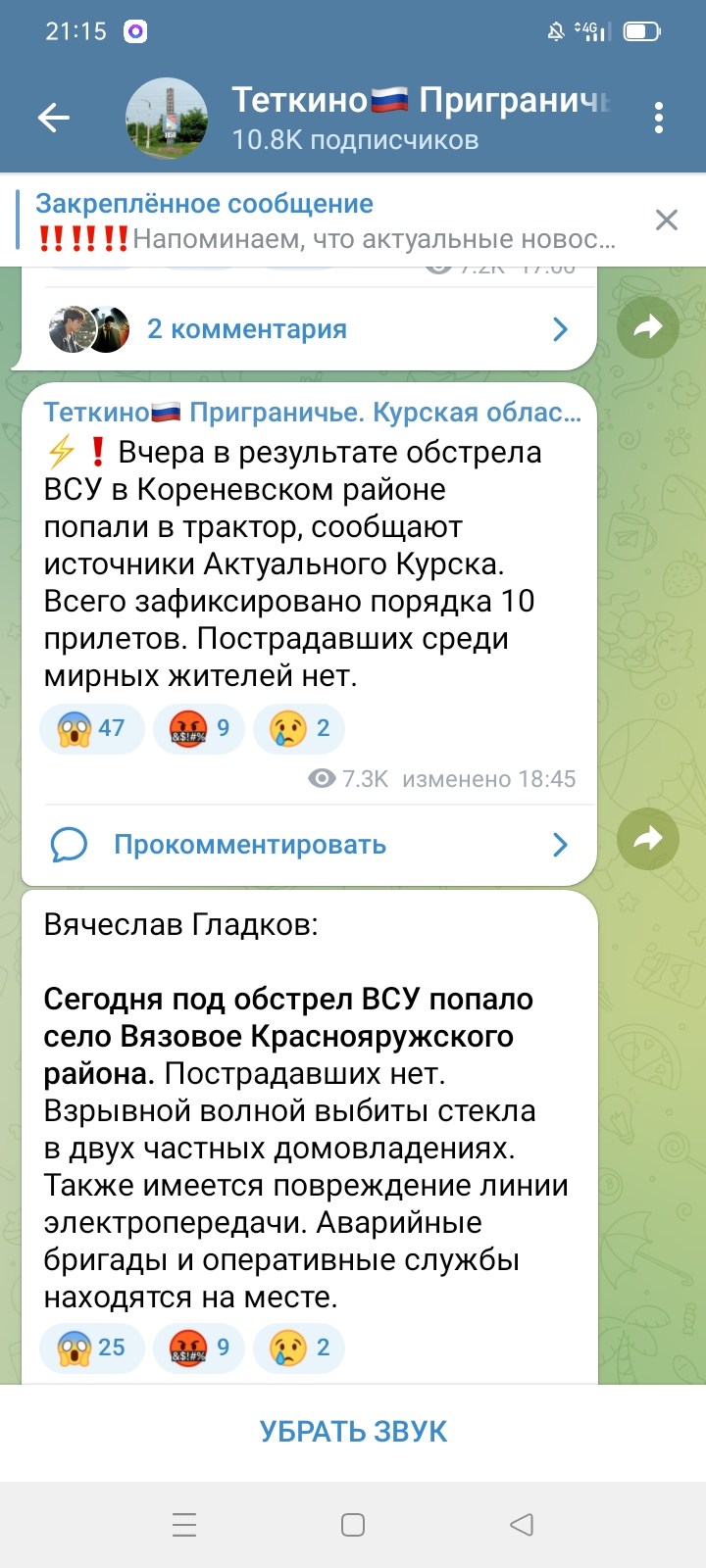
Task: Open the pinned message Закреплённое сообщение
Action: tap(326, 220)
